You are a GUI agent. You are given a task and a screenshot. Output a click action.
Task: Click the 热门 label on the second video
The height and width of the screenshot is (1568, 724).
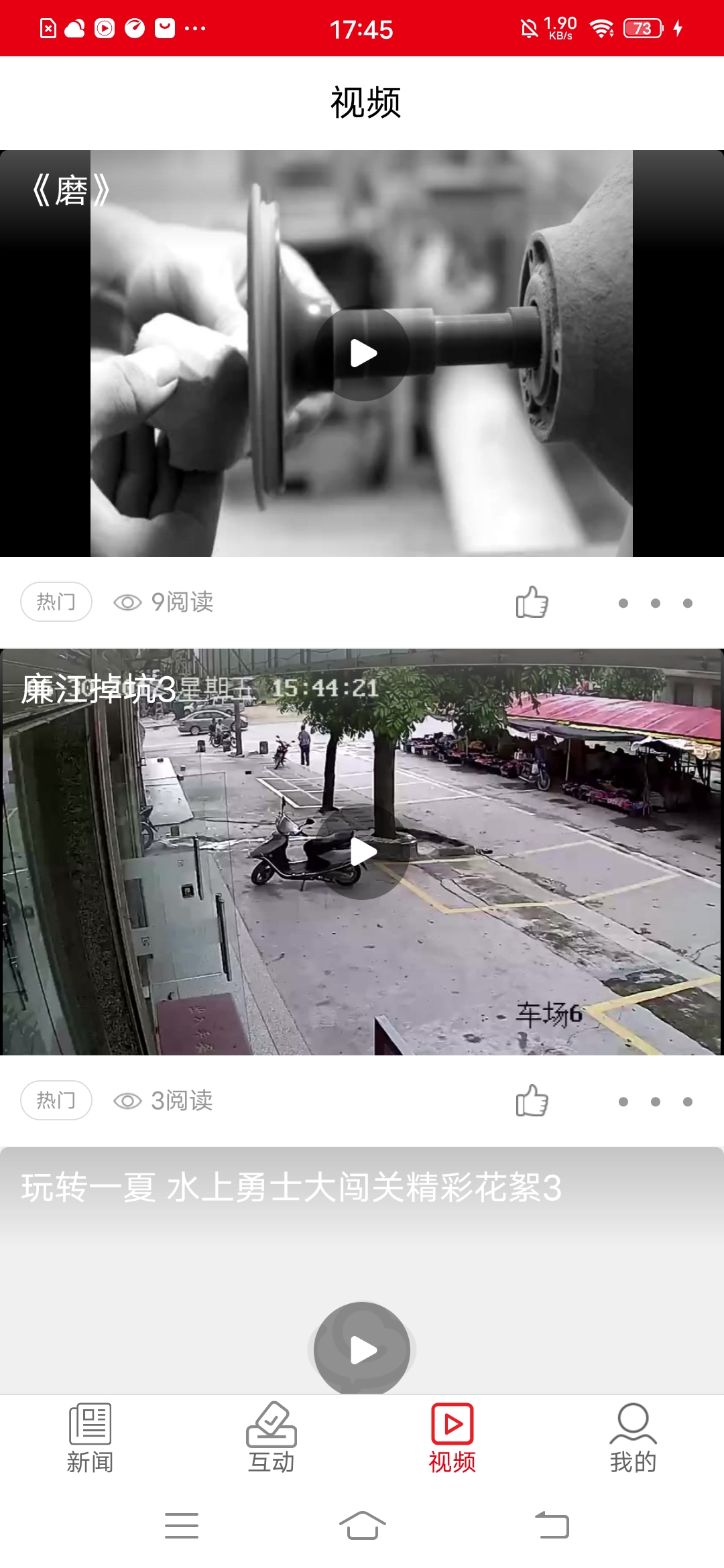(x=56, y=1100)
